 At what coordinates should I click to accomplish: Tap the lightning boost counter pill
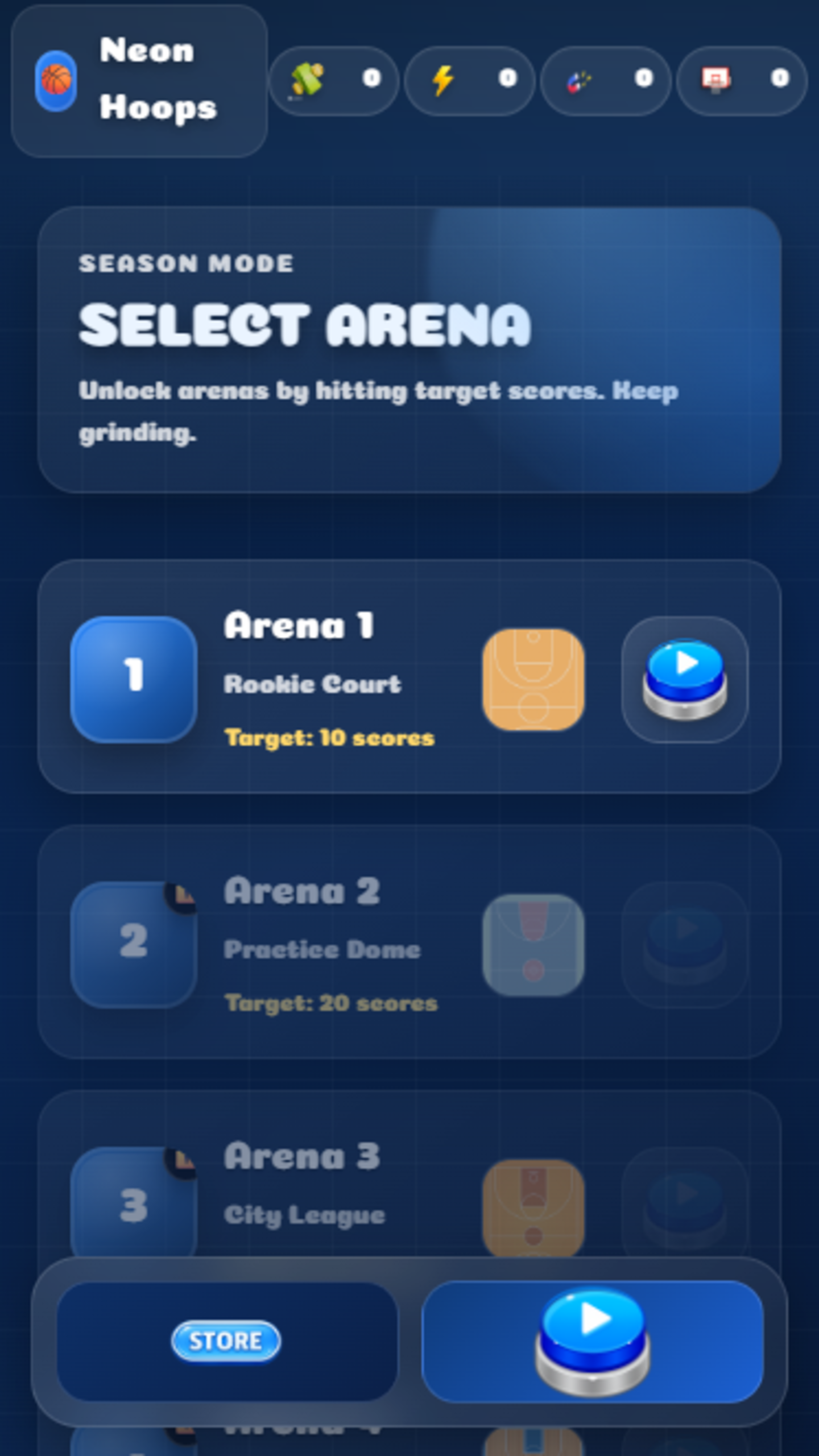pyautogui.click(x=470, y=81)
